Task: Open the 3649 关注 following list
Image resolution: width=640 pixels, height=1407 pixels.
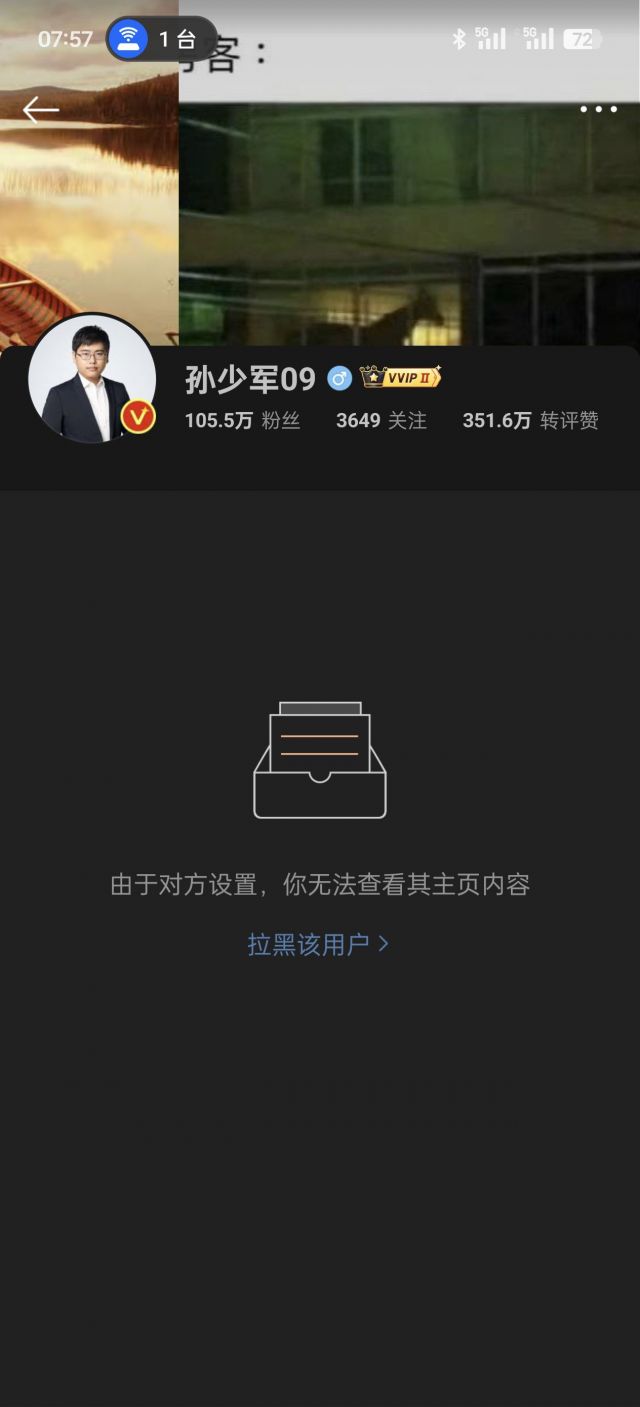Action: (x=381, y=421)
